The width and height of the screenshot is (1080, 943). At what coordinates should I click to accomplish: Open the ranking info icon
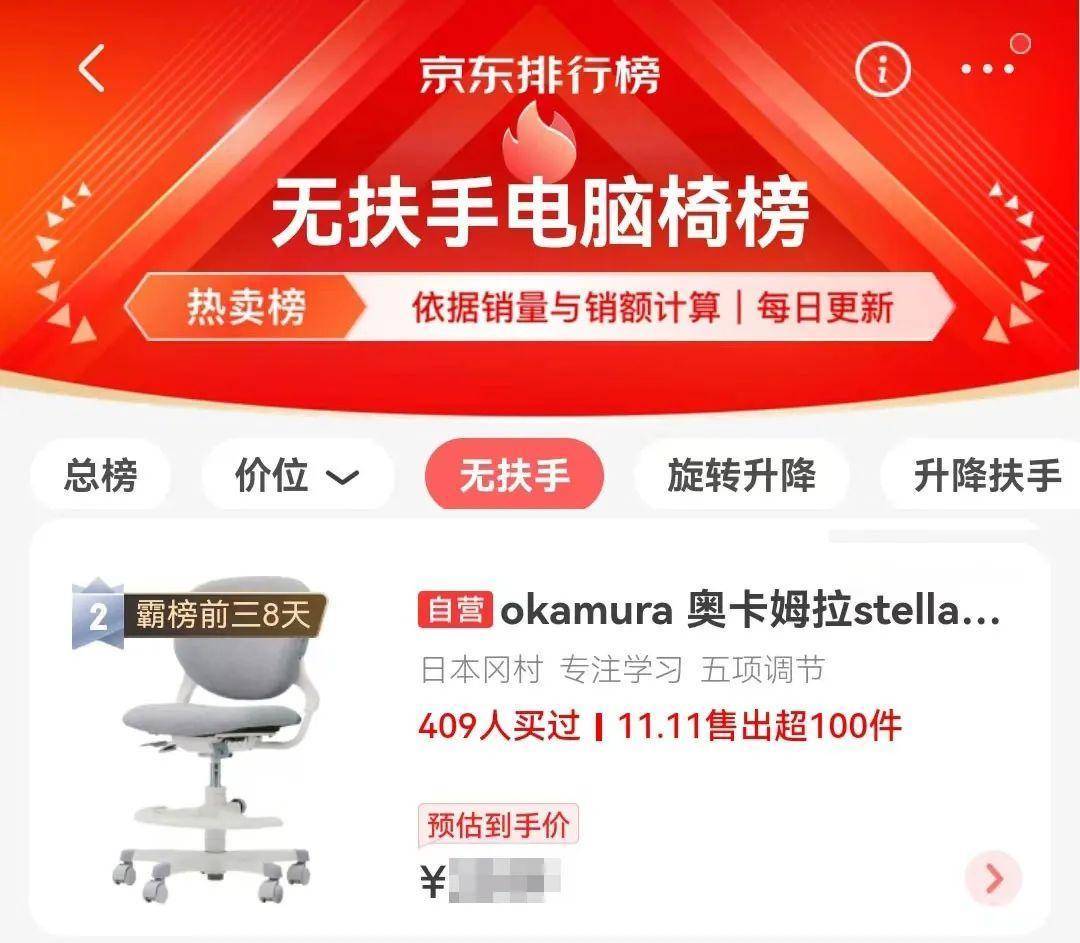point(883,69)
